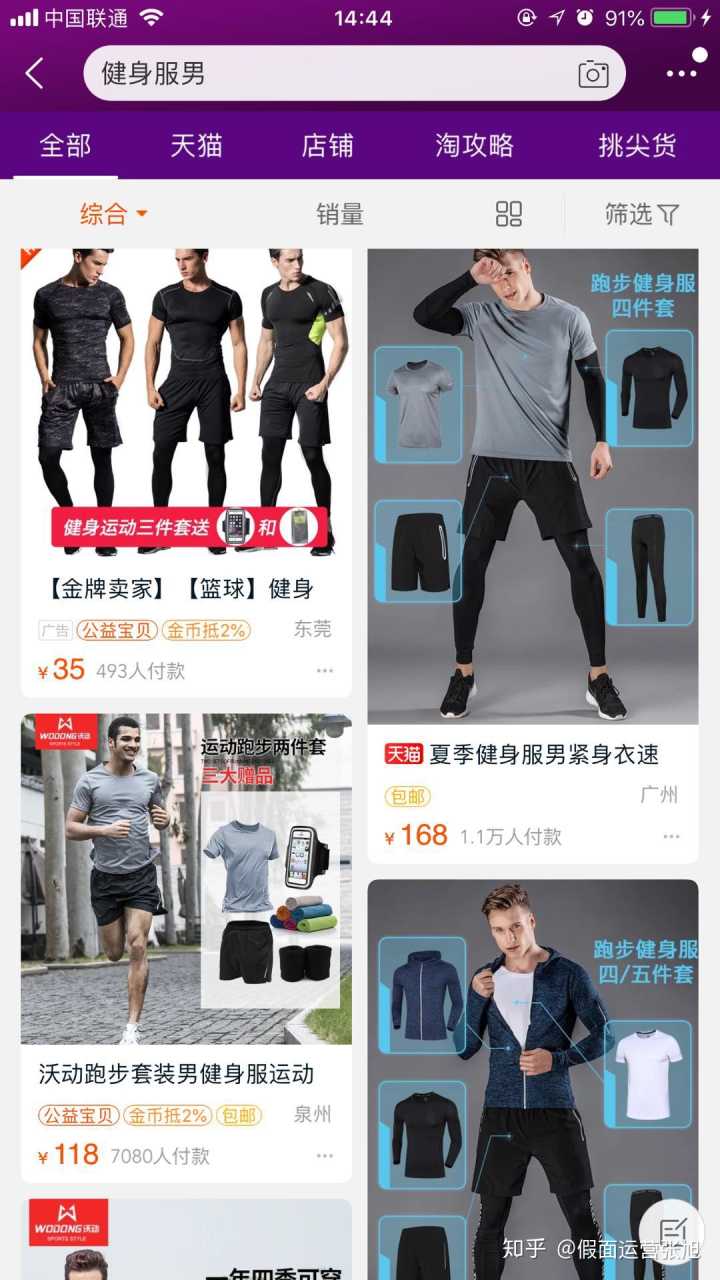Open the 淘攻略 tab
This screenshot has width=720, height=1280.
pyautogui.click(x=474, y=146)
